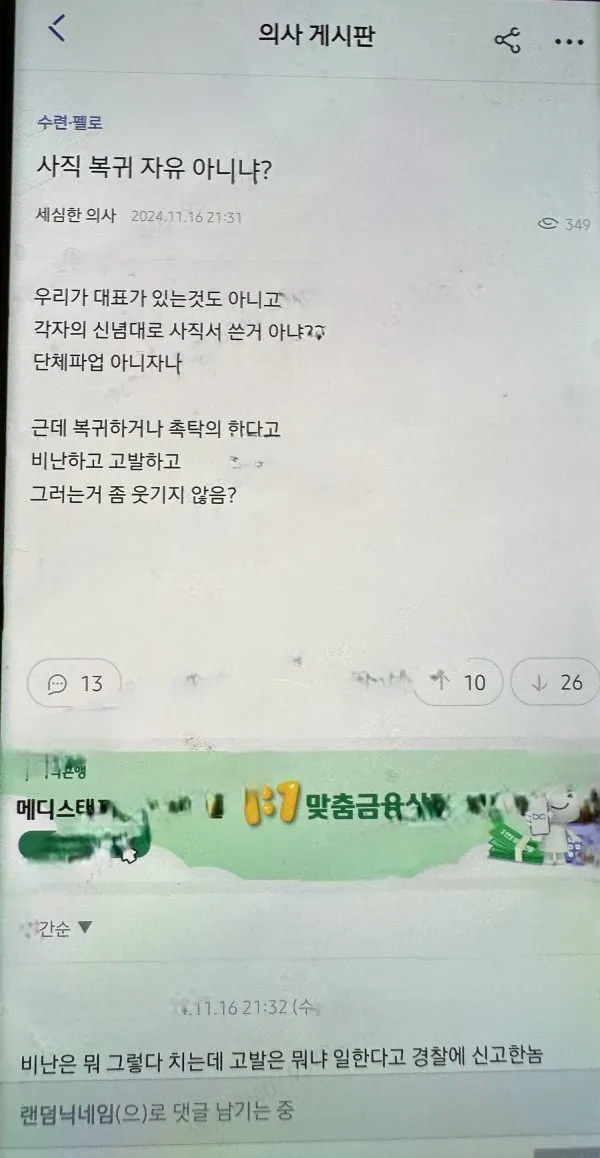
Task: Open the 13 comments button
Action: click(76, 683)
